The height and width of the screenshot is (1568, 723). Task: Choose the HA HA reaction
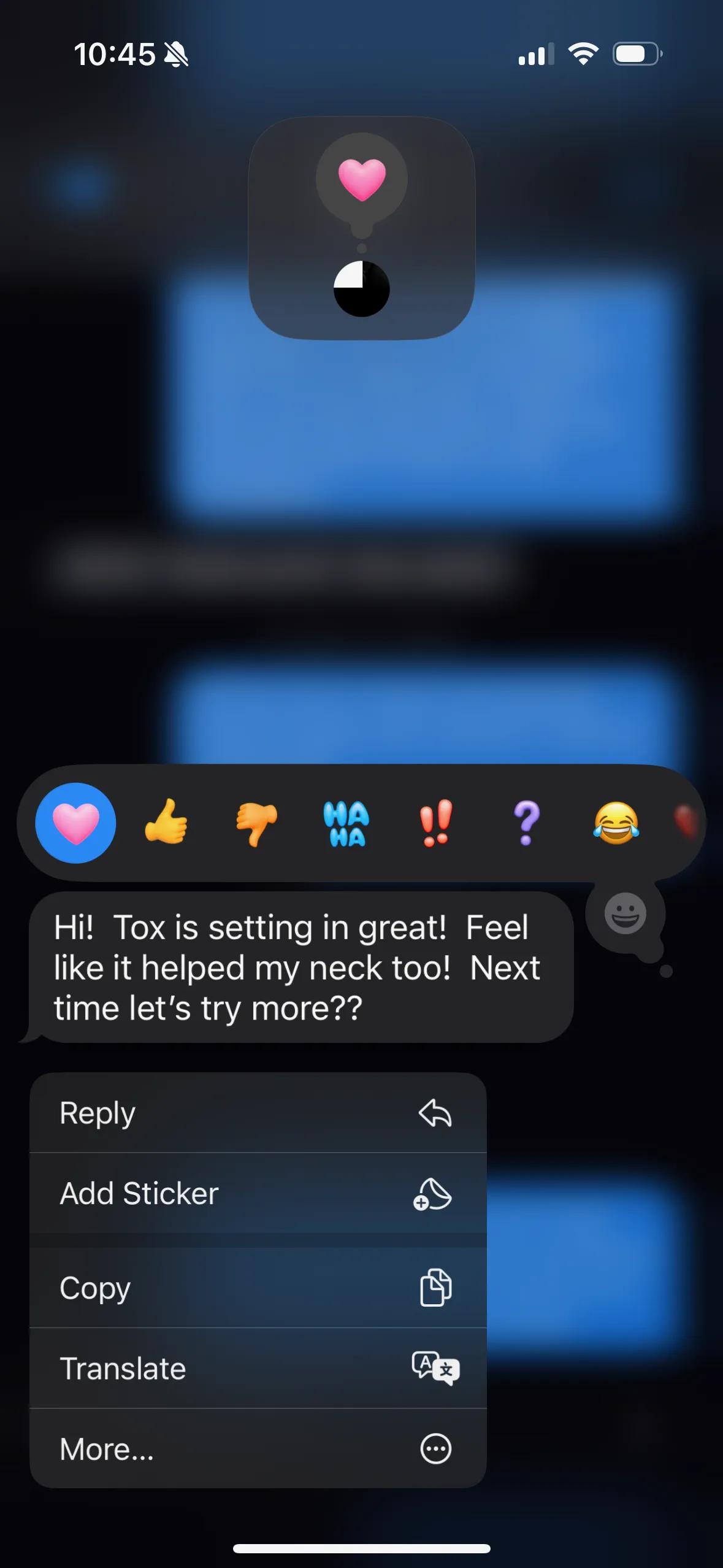(346, 823)
